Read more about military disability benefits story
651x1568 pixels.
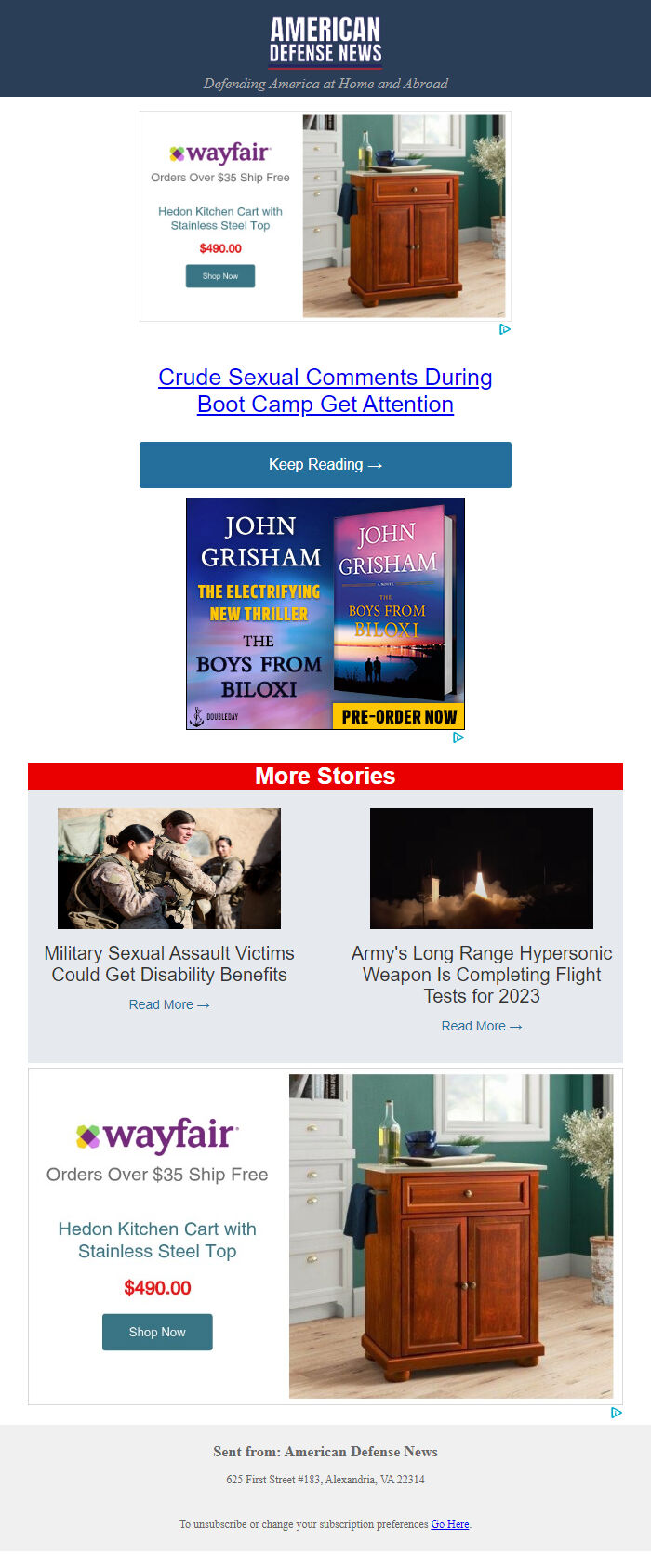pyautogui.click(x=169, y=1004)
